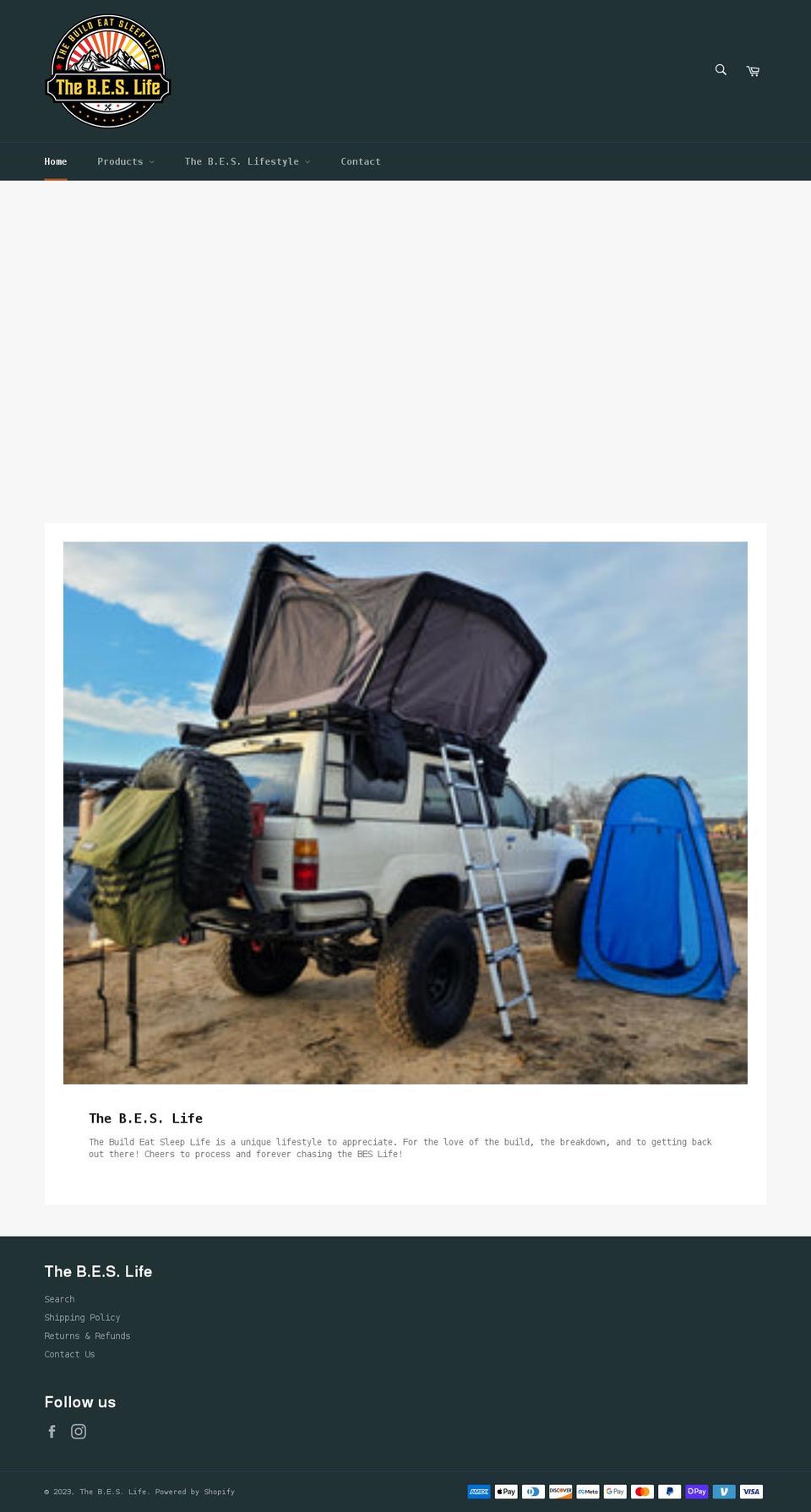This screenshot has height=1512, width=811.
Task: Select the Home navigation item
Action: point(56,161)
